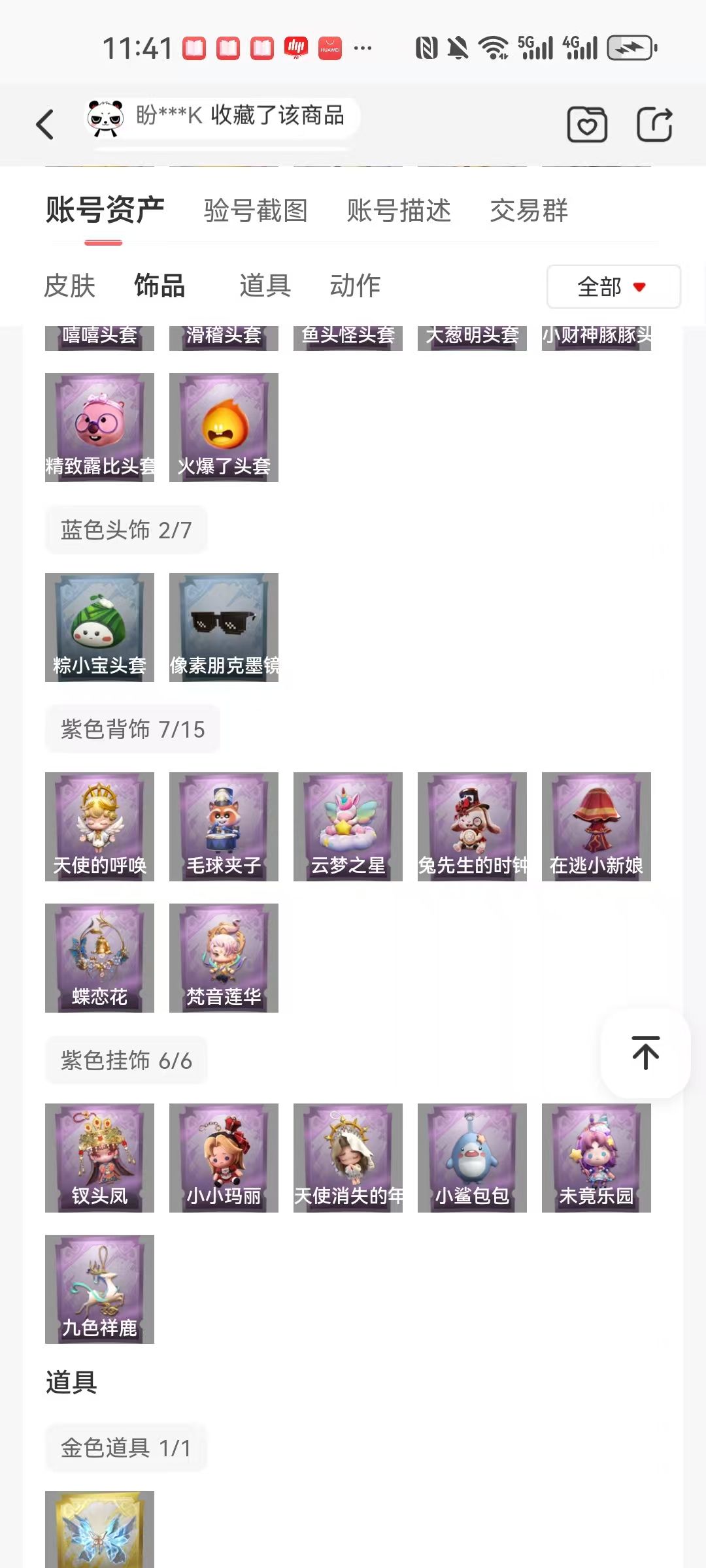This screenshot has width=706, height=1568.
Task: Select the 像素朋克墨镜 pixel sunglasses item
Action: (x=224, y=626)
